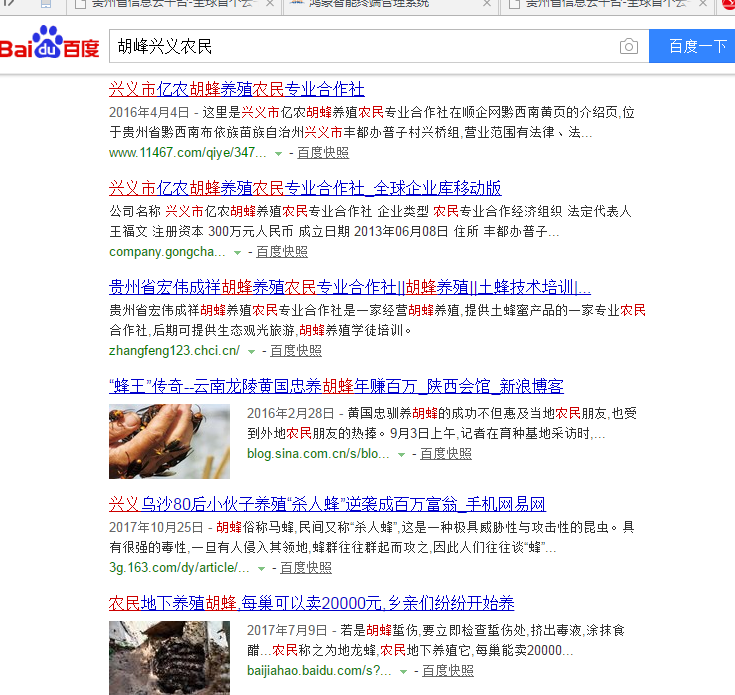
Task: View 百度快照 for the www.11467.com result
Action: pos(323,153)
